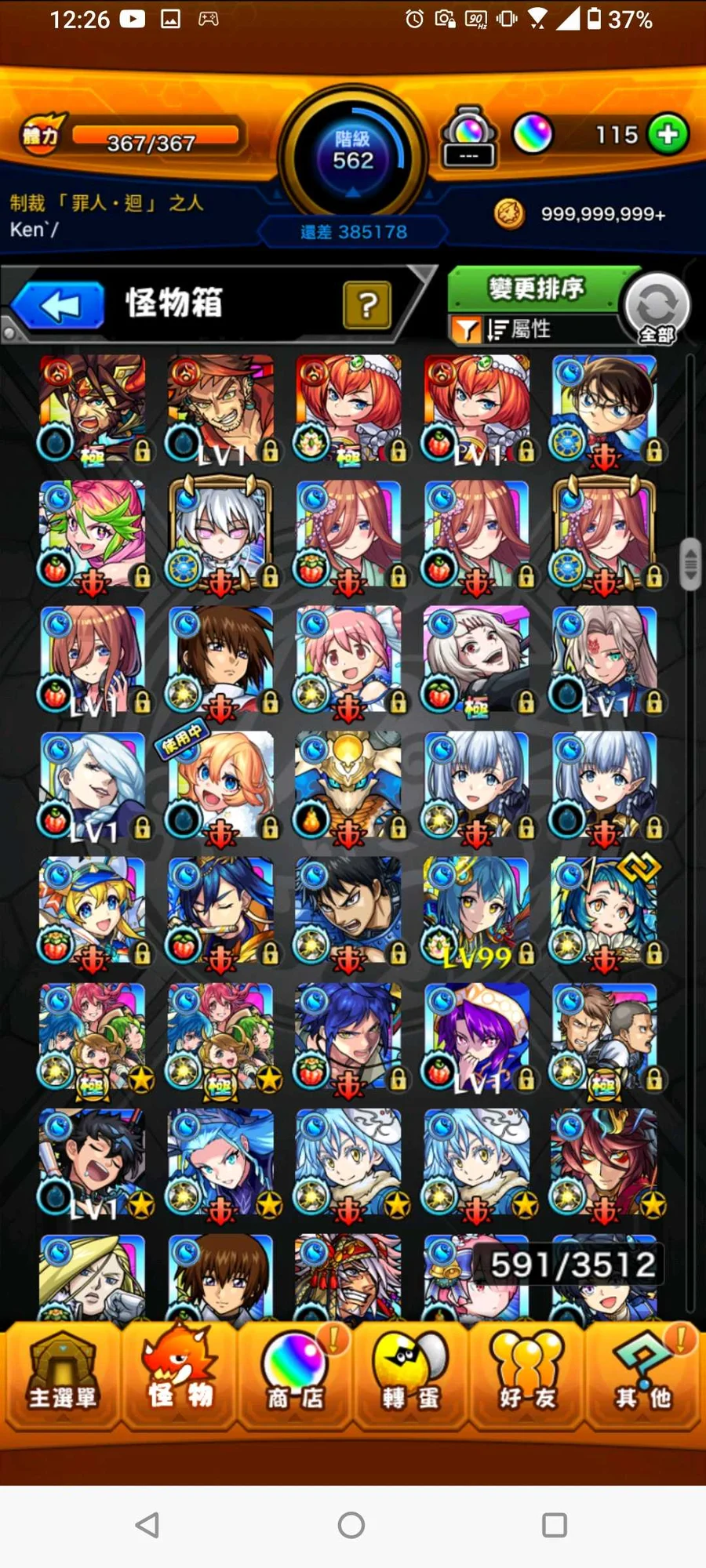Viewport: 706px width, 1568px height.
Task: Tap the 變更排序 sort button
Action: 537,289
